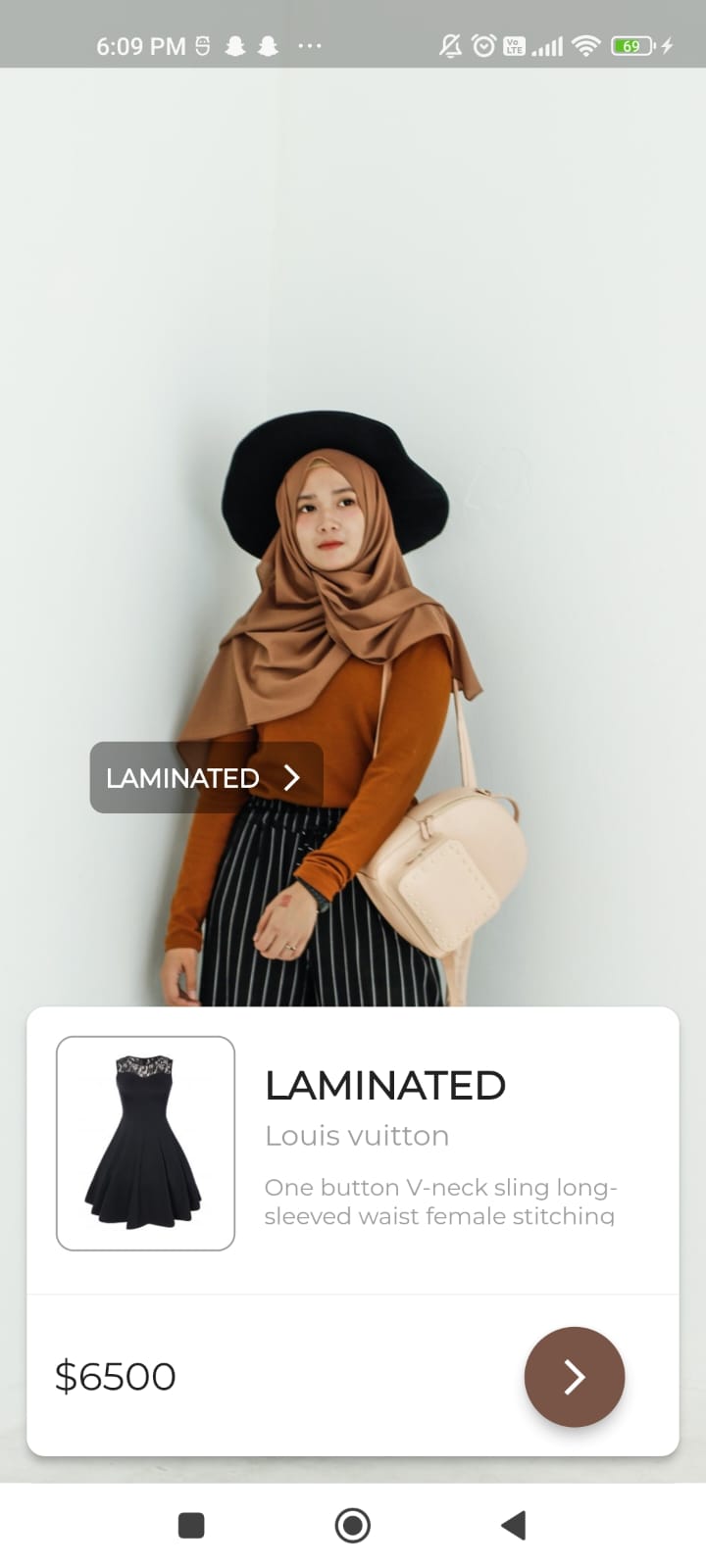
Task: Tap the chevron on the LAMINATED overlay
Action: (x=292, y=777)
